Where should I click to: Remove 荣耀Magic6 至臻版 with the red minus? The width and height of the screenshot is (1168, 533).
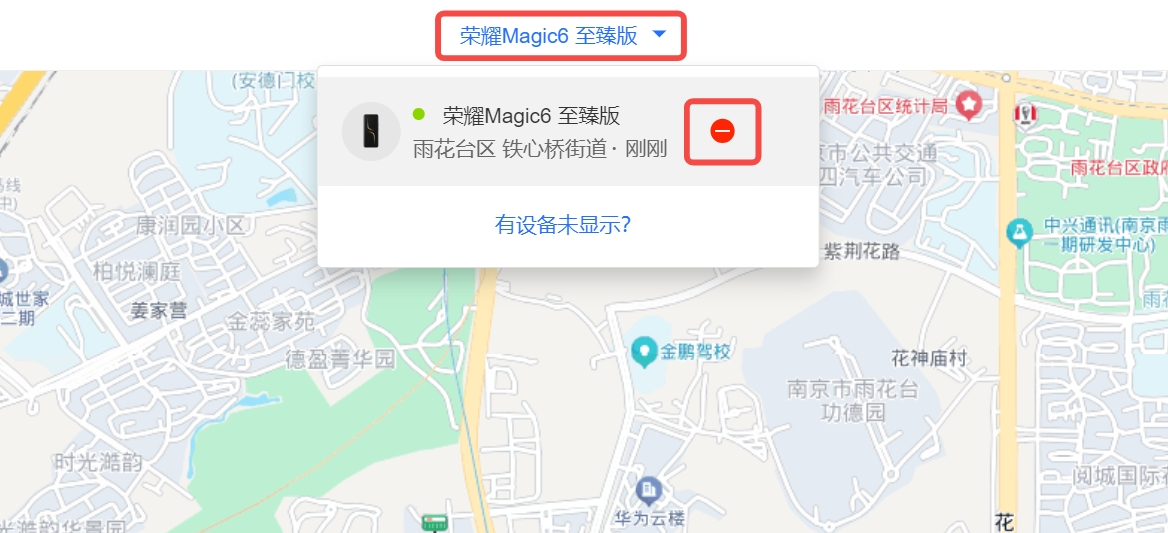722,131
